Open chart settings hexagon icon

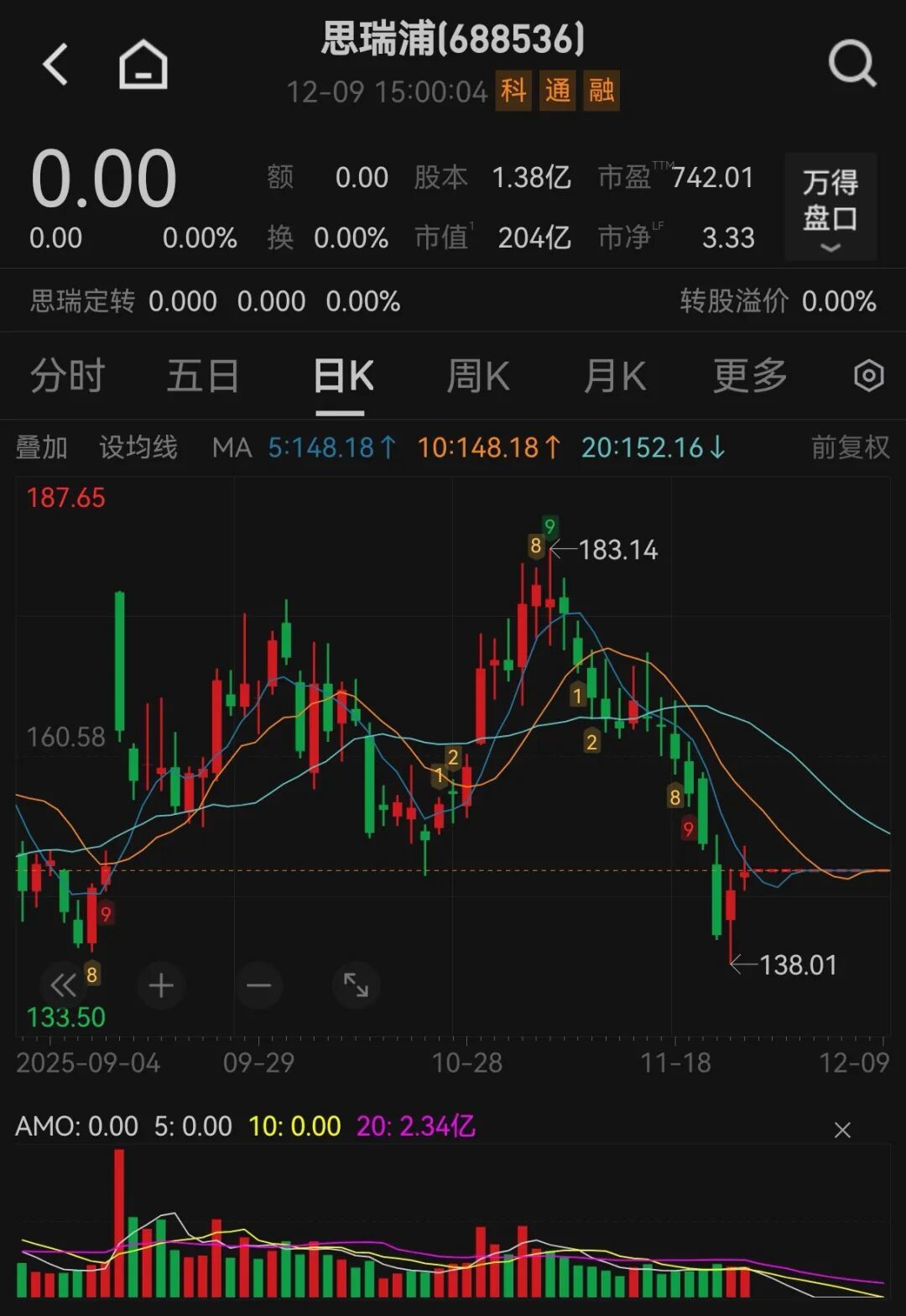(x=868, y=376)
